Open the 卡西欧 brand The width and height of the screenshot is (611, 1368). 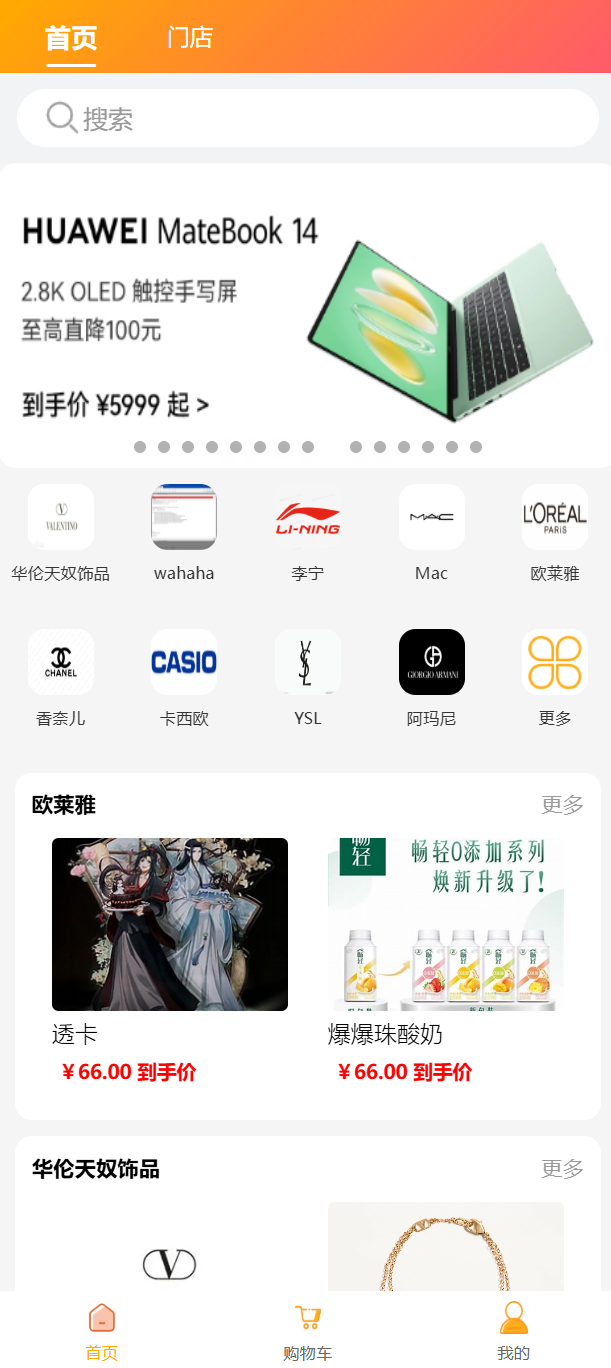(x=184, y=663)
